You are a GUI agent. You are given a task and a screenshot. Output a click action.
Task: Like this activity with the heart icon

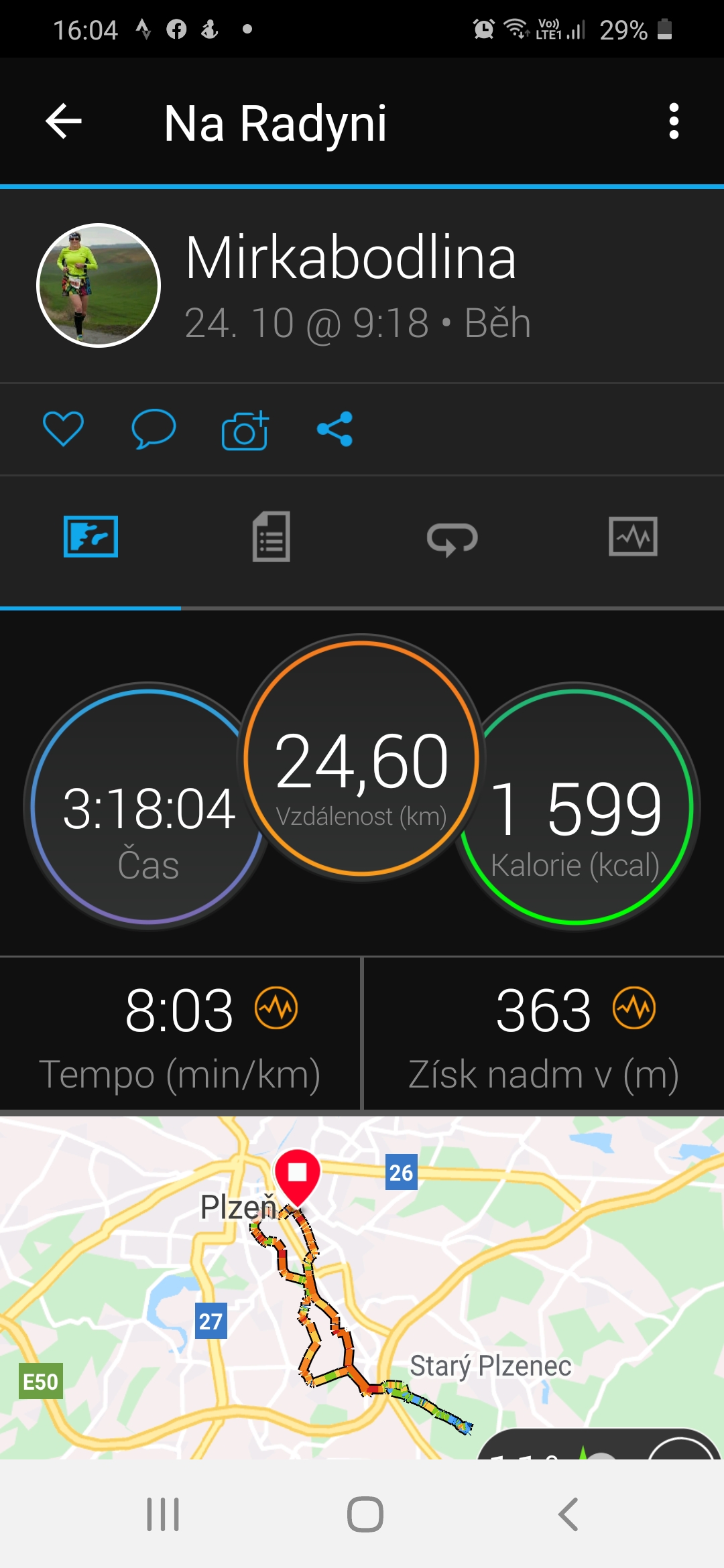tap(63, 429)
